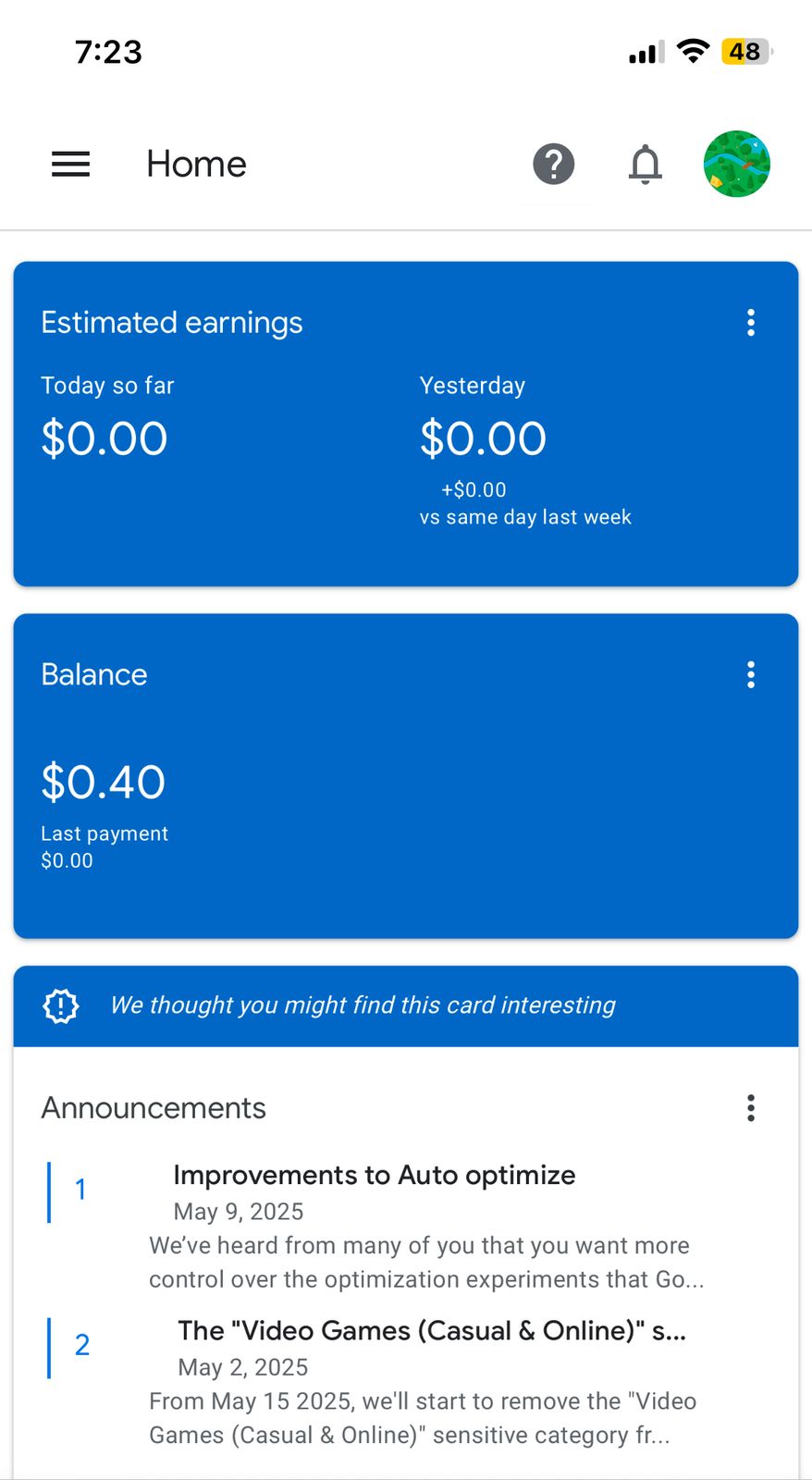Open the hamburger navigation menu
This screenshot has height=1480, width=812.
[x=70, y=165]
